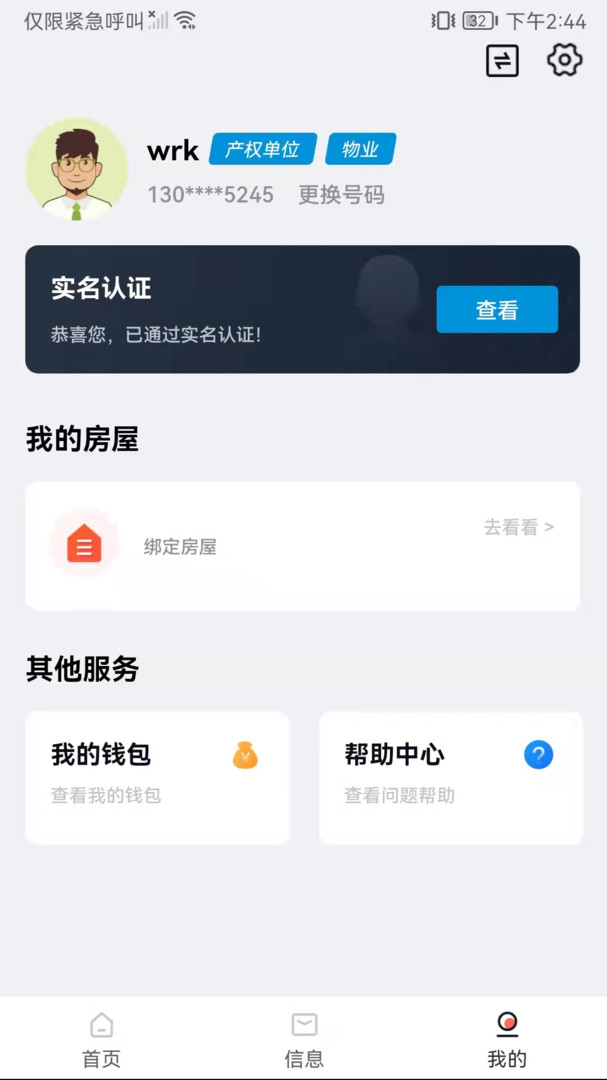Open the switch identity icon
The width and height of the screenshot is (607, 1080).
pyautogui.click(x=502, y=61)
